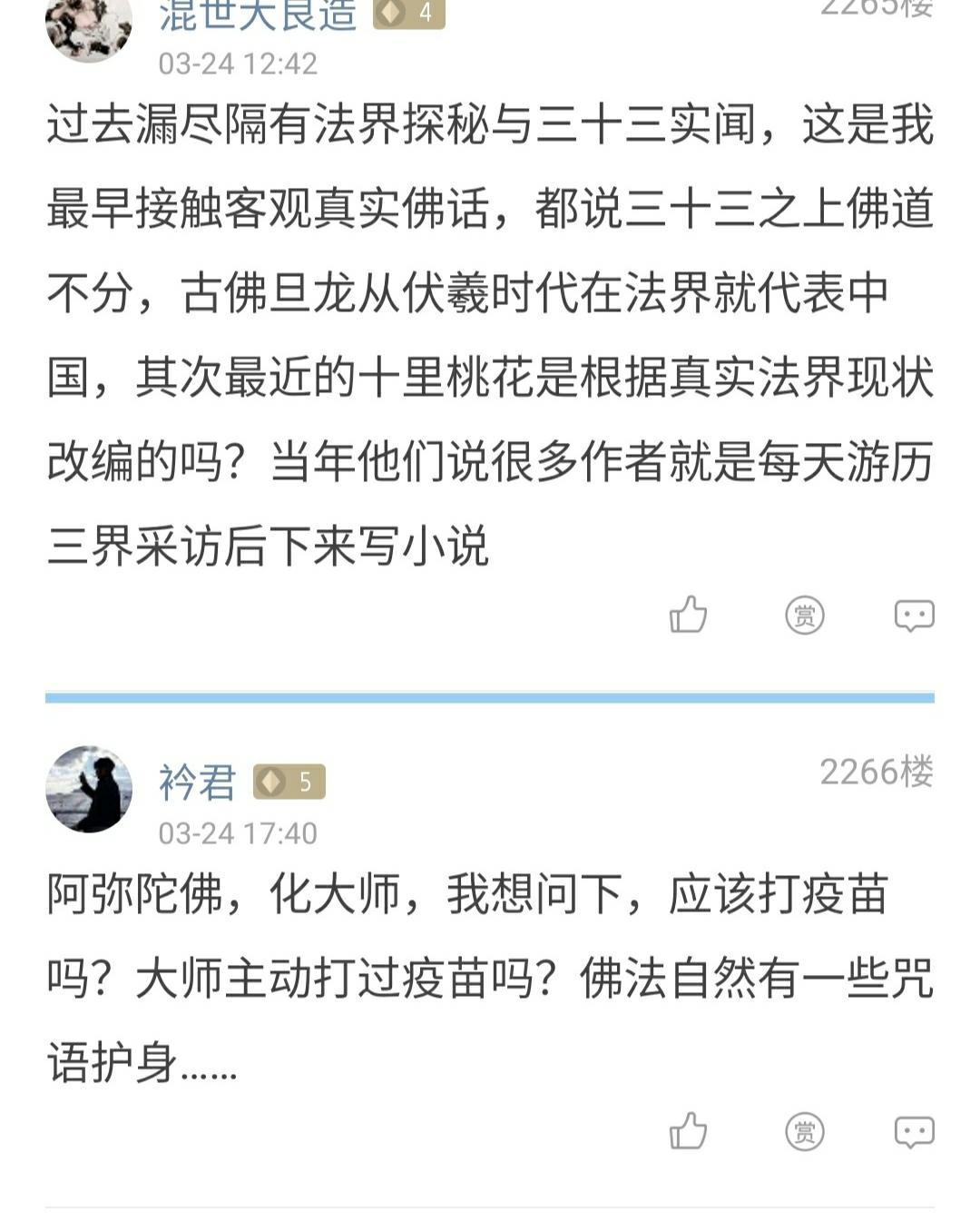Viewport: 980px width, 1231px height.
Task: Comment on 衿君's post
Action: 914,1131
